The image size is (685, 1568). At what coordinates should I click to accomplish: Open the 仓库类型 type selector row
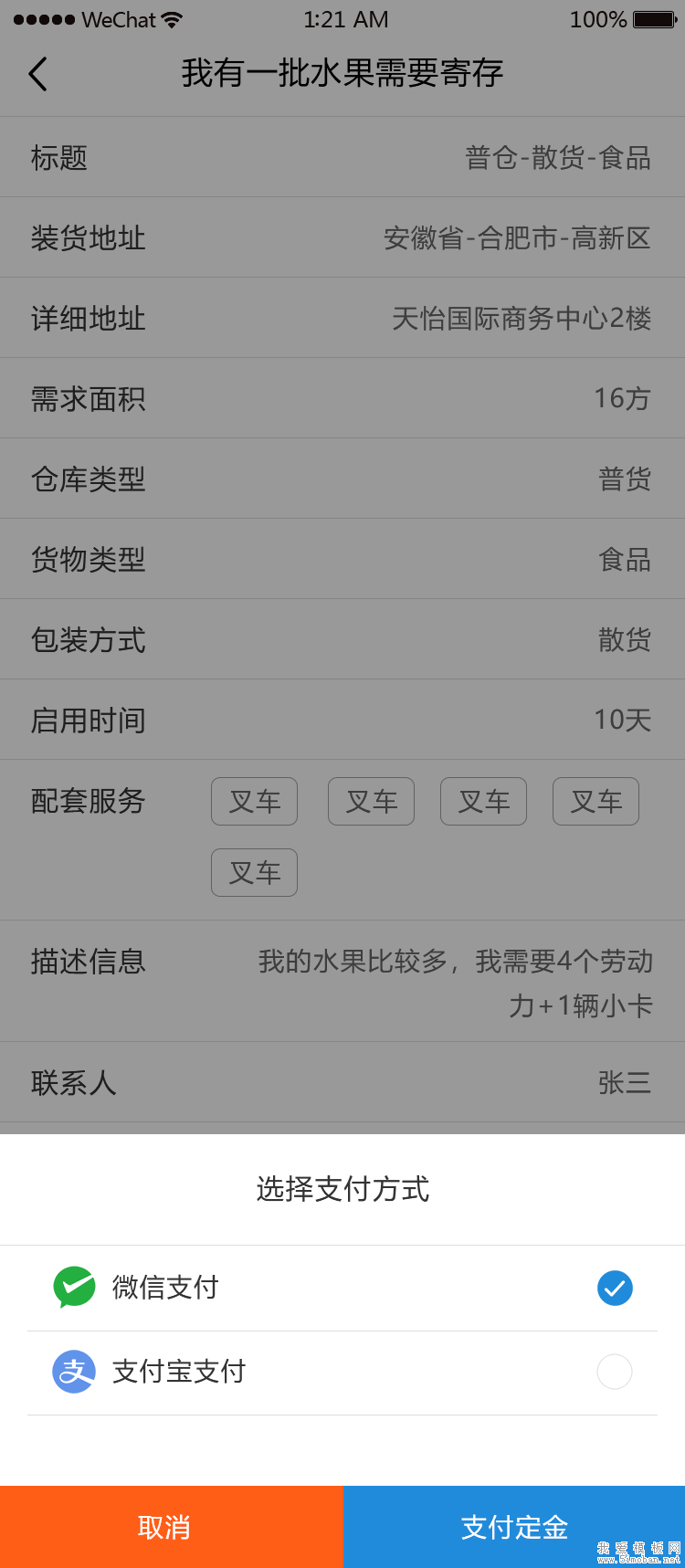coord(342,479)
